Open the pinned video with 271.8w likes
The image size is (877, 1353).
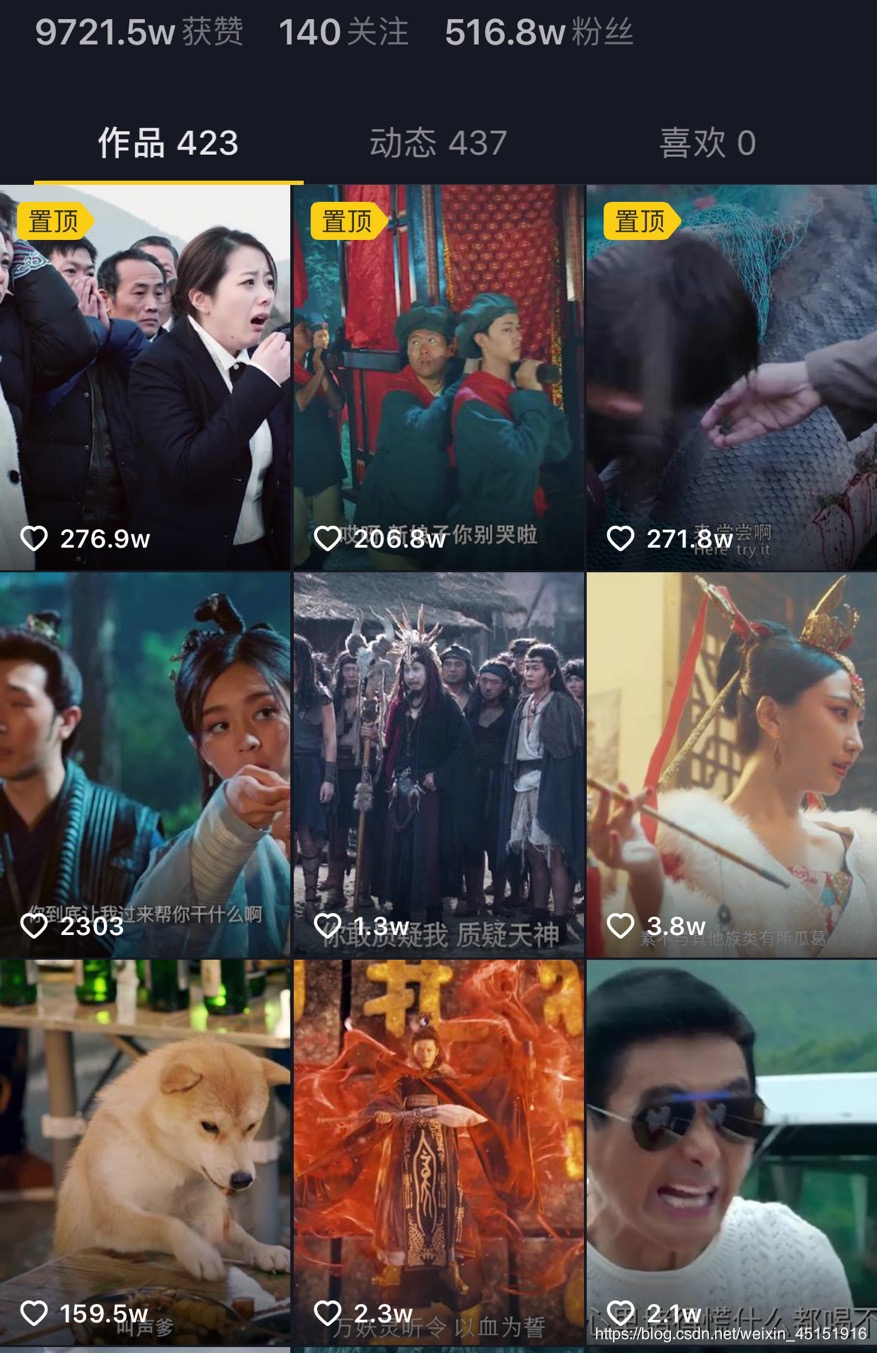[731, 377]
